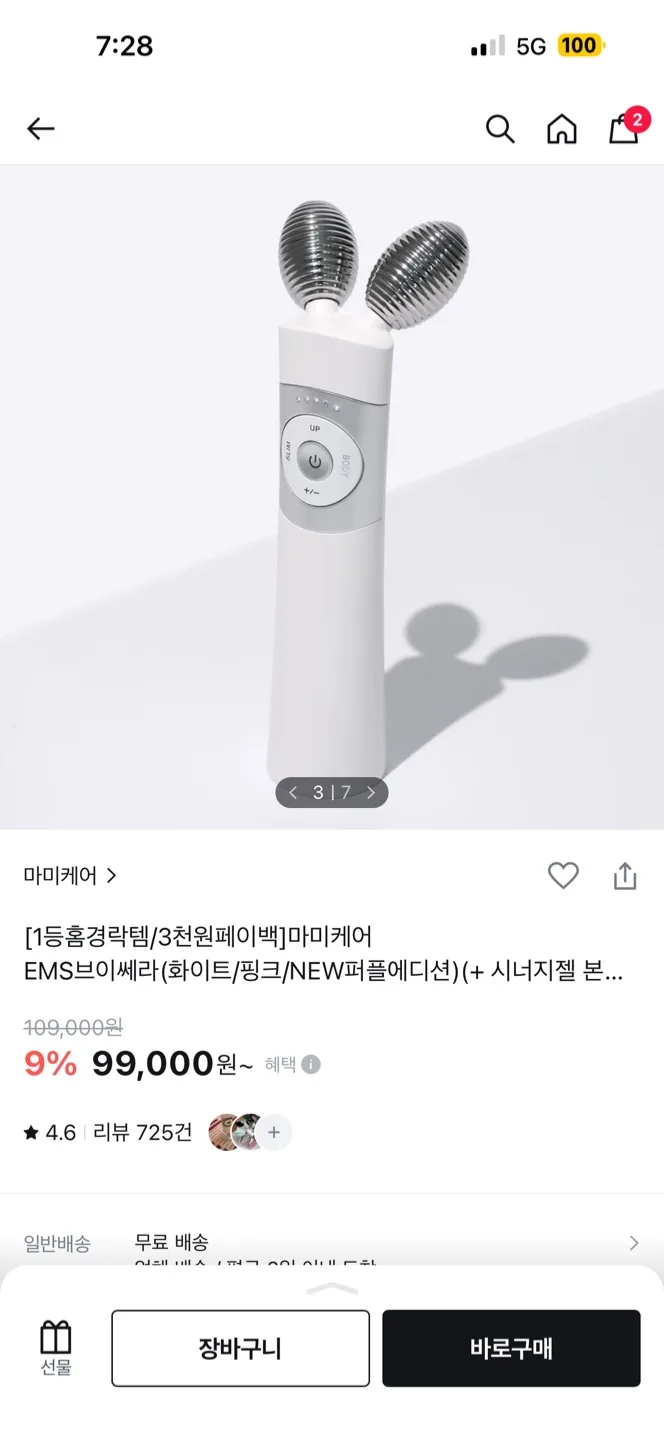Show the previous product image

[293, 792]
